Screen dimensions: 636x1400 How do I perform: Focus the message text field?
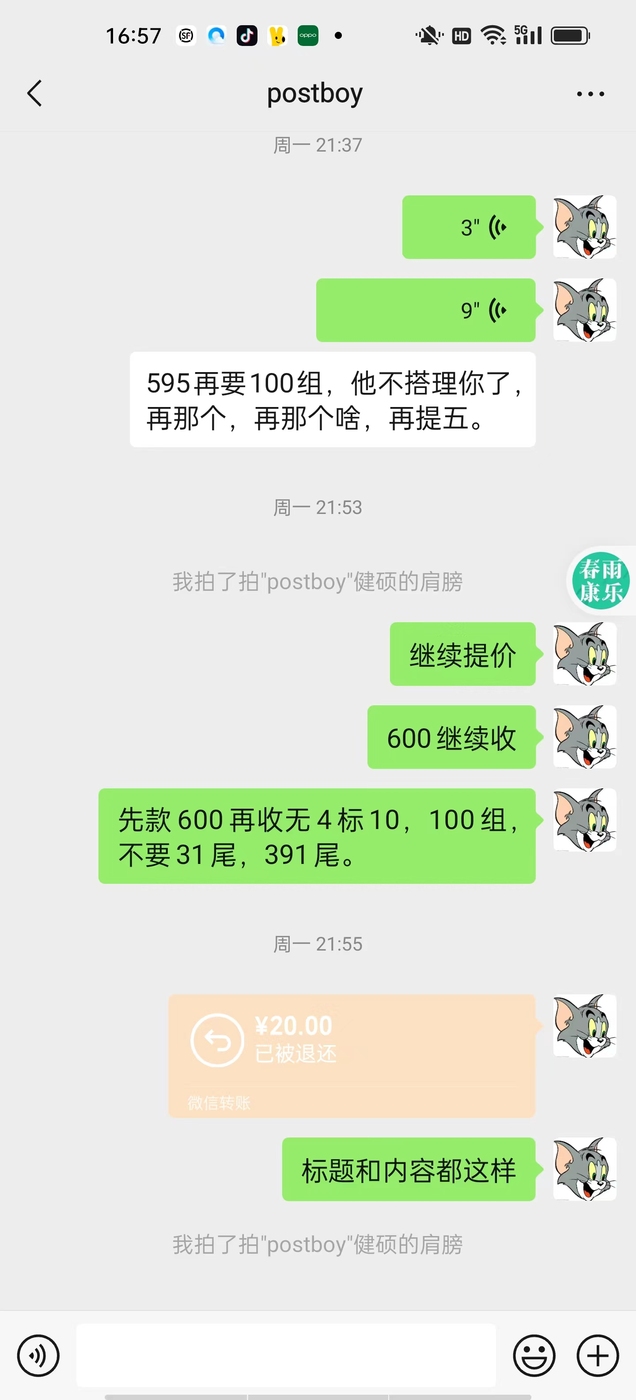(x=286, y=1356)
